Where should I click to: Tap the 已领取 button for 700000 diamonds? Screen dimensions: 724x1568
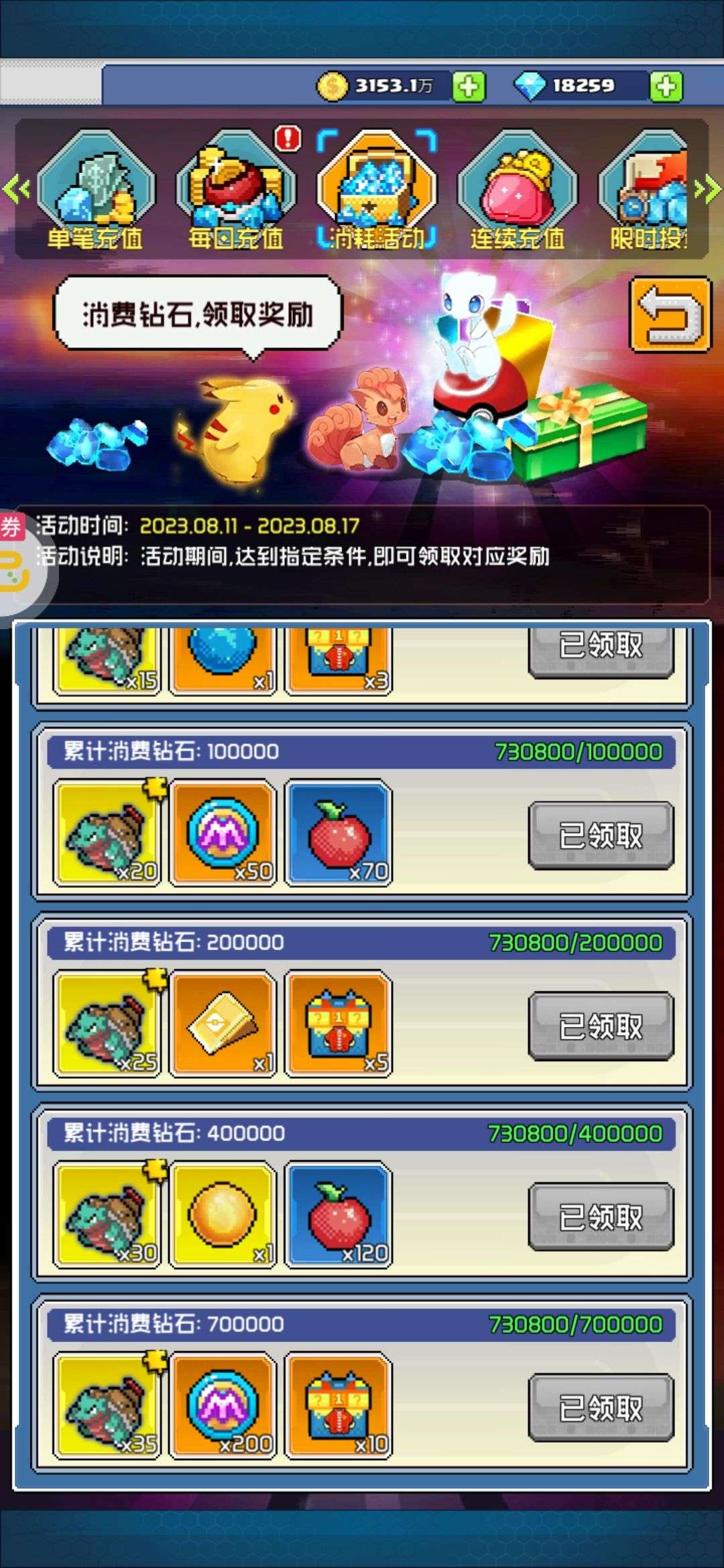(x=601, y=1408)
